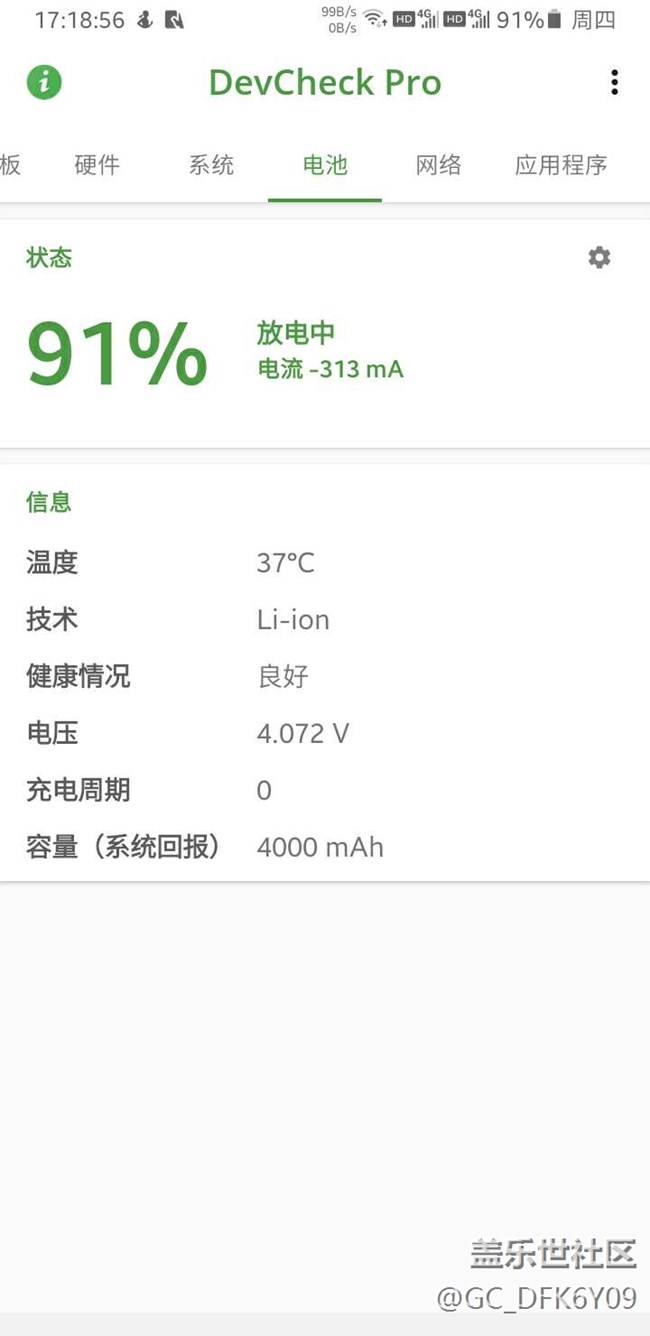
Task: Switch to the 网络 tab
Action: (x=439, y=165)
